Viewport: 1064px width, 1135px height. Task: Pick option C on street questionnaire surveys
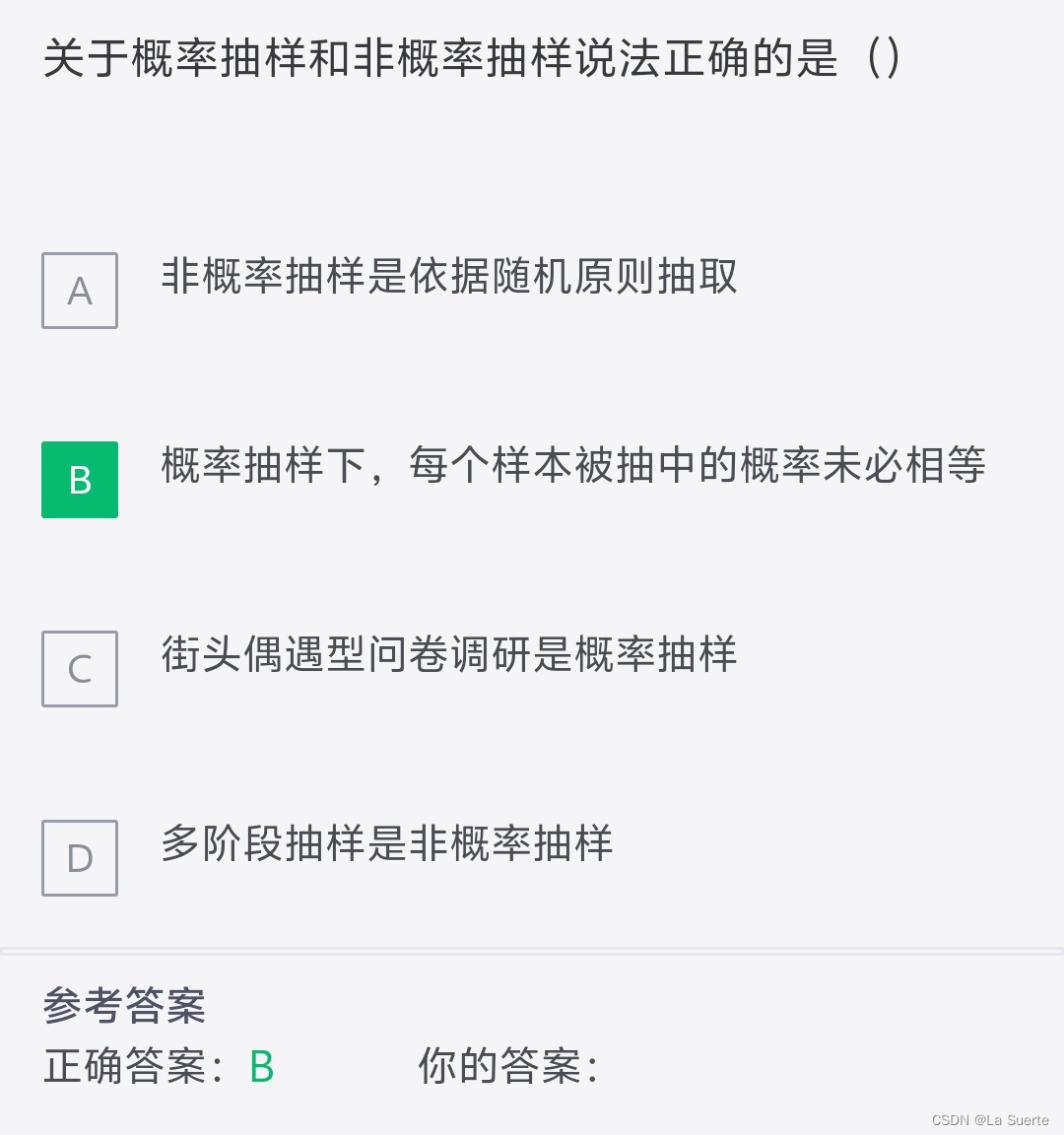(x=80, y=669)
